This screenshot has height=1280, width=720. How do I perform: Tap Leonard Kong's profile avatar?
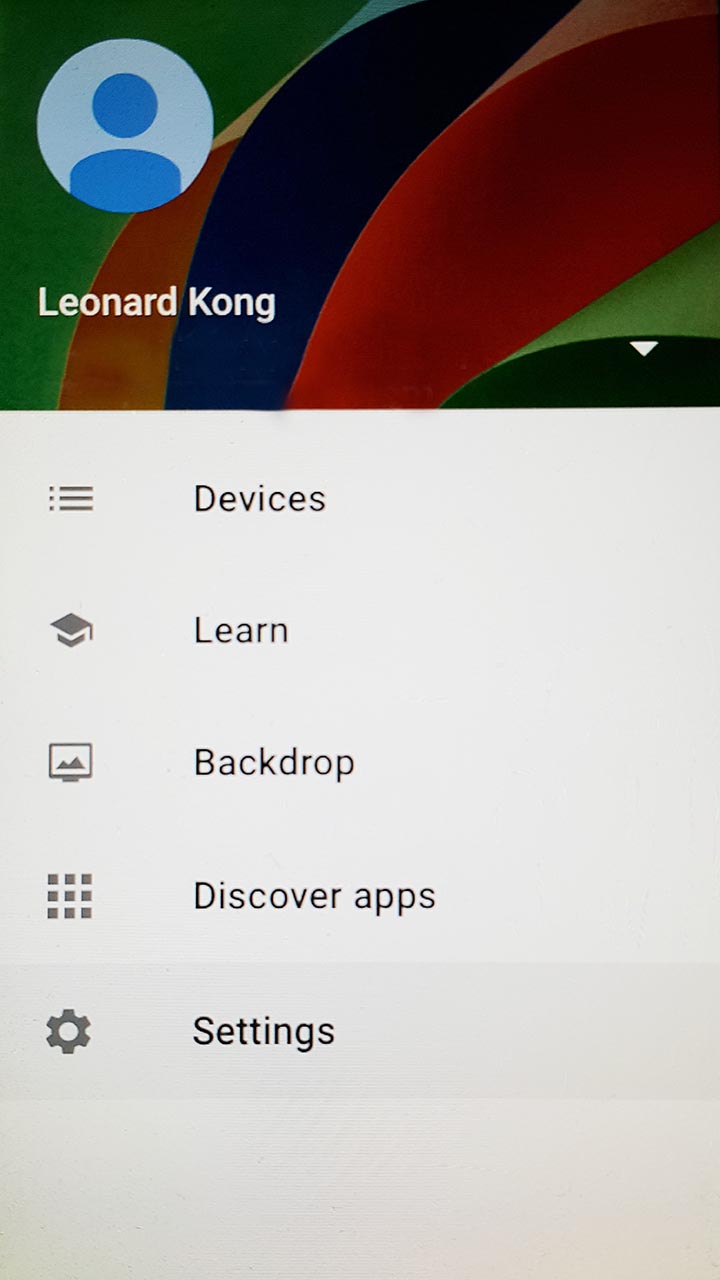pos(125,126)
